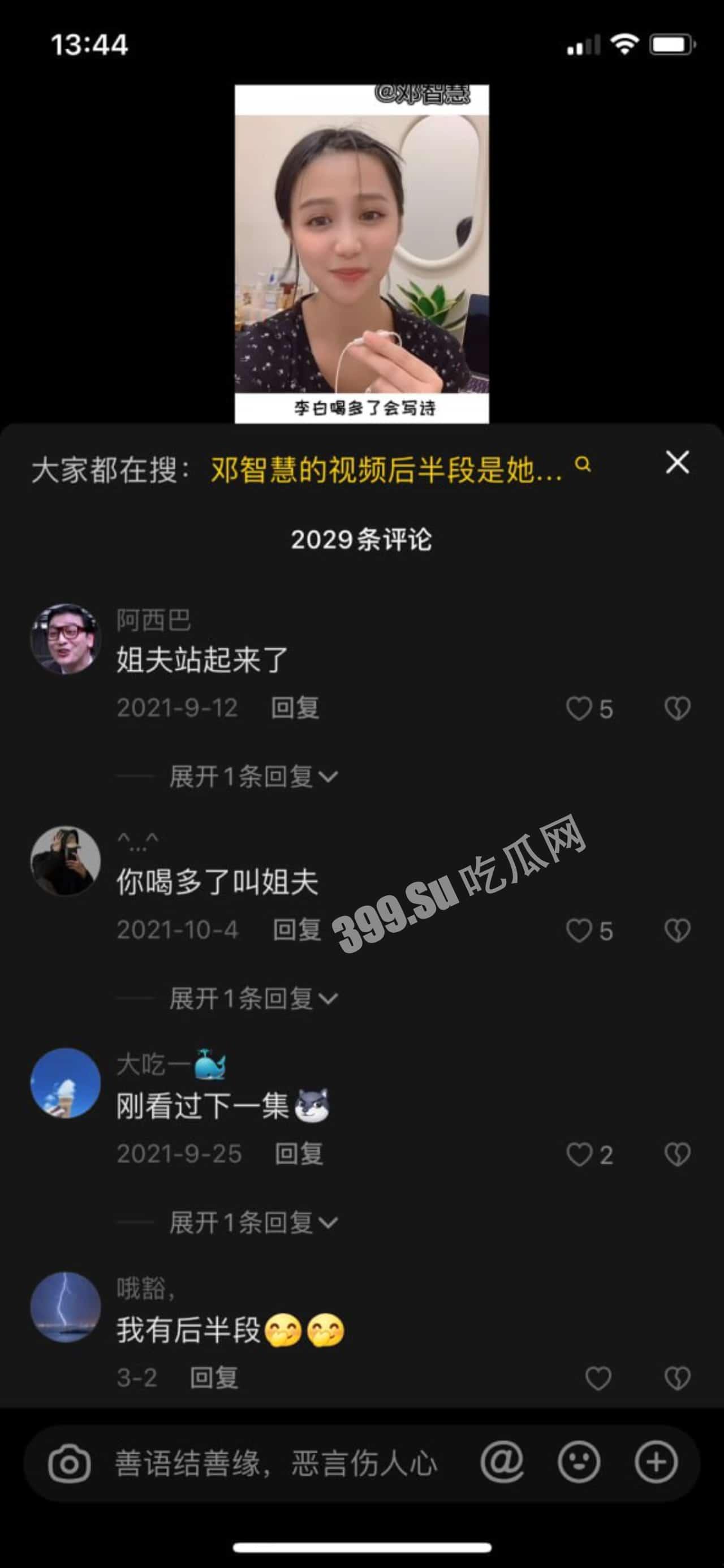This screenshot has width=724, height=1568.
Task: Tap the Wi-Fi icon in the status bar
Action: click(x=626, y=41)
